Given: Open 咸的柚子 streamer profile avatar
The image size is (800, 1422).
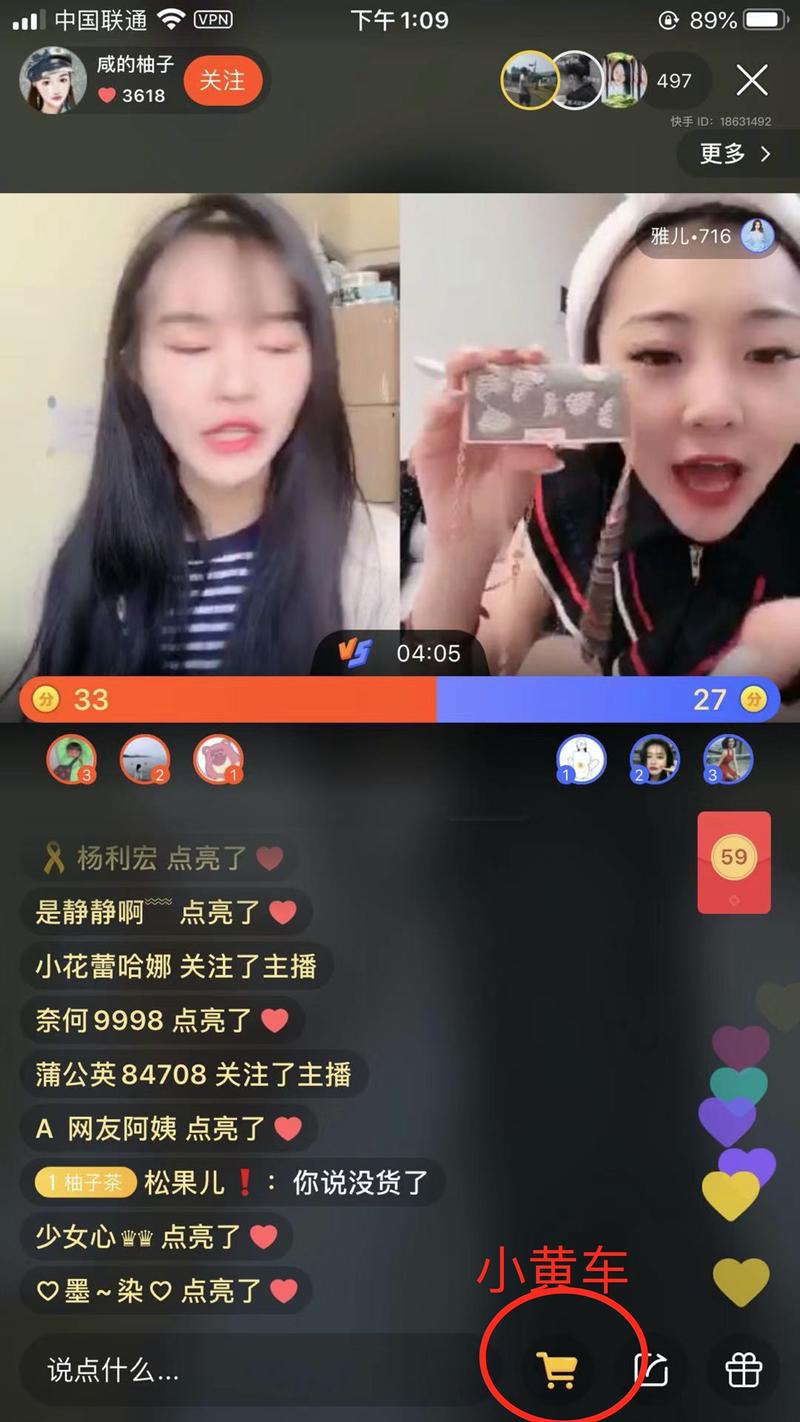Looking at the screenshot, I should click(52, 83).
